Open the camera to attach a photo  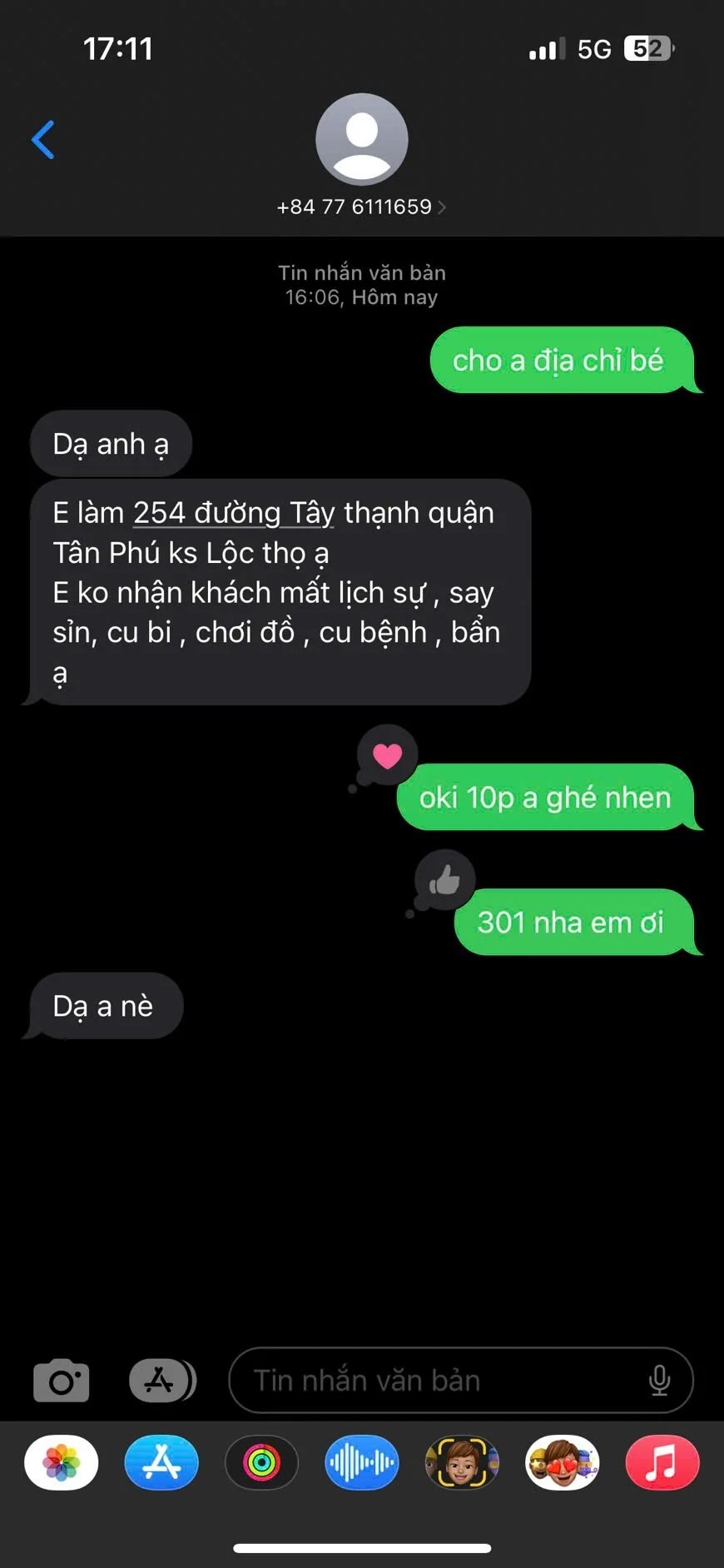[x=61, y=1381]
